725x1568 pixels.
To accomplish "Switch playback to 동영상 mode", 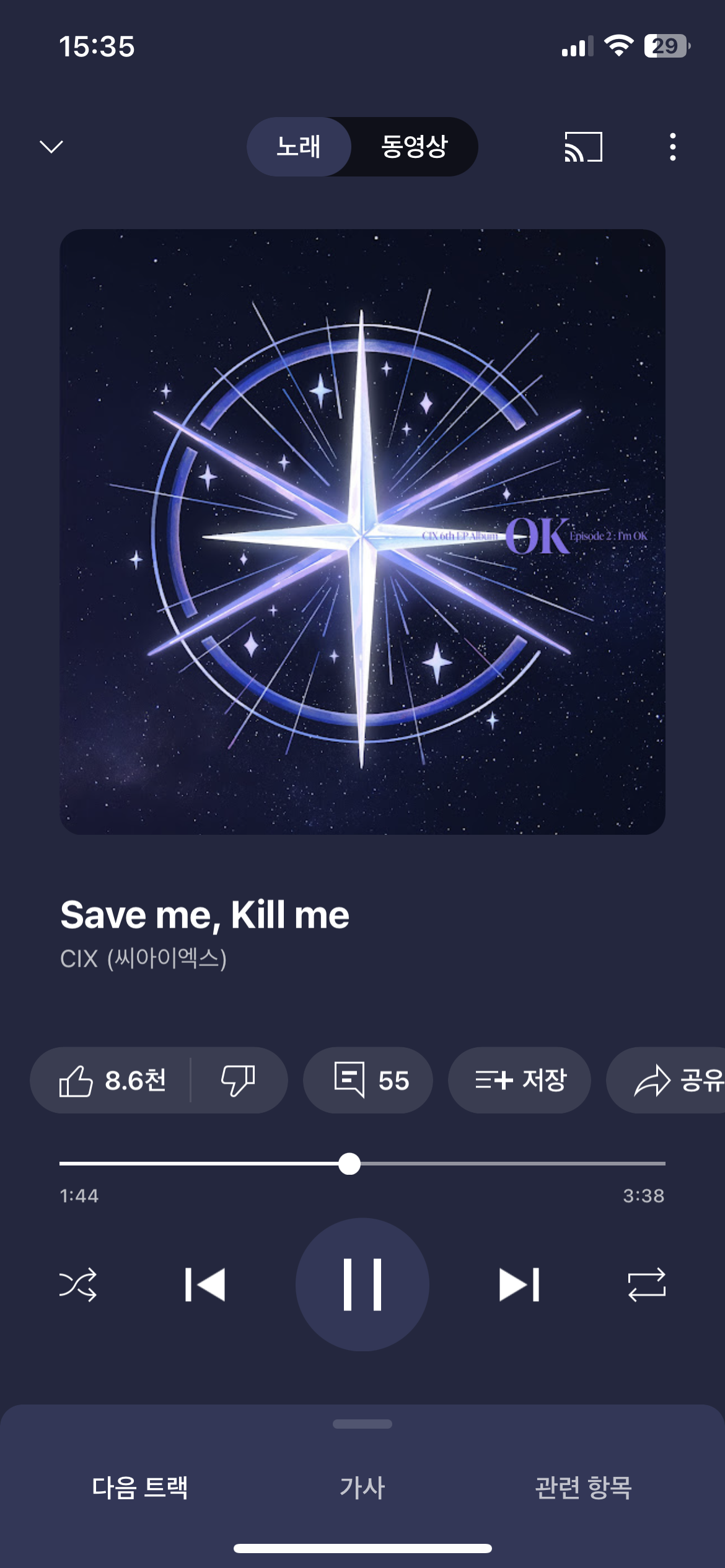I will [414, 147].
